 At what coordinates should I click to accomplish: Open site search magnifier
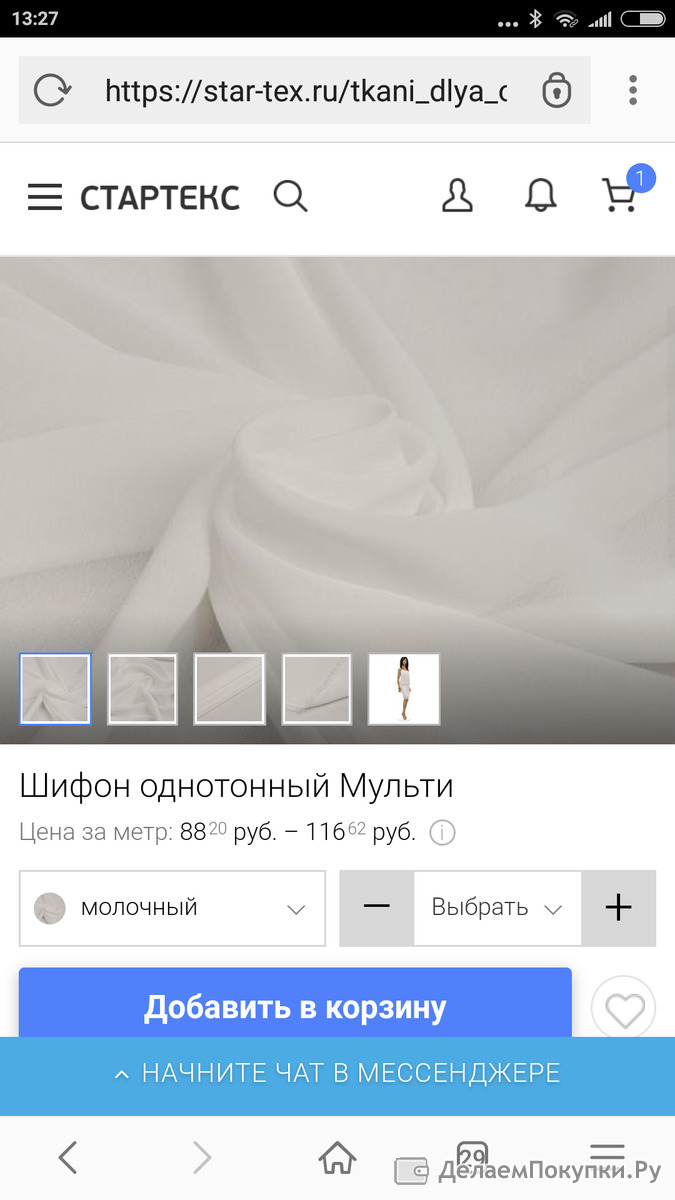click(x=290, y=196)
